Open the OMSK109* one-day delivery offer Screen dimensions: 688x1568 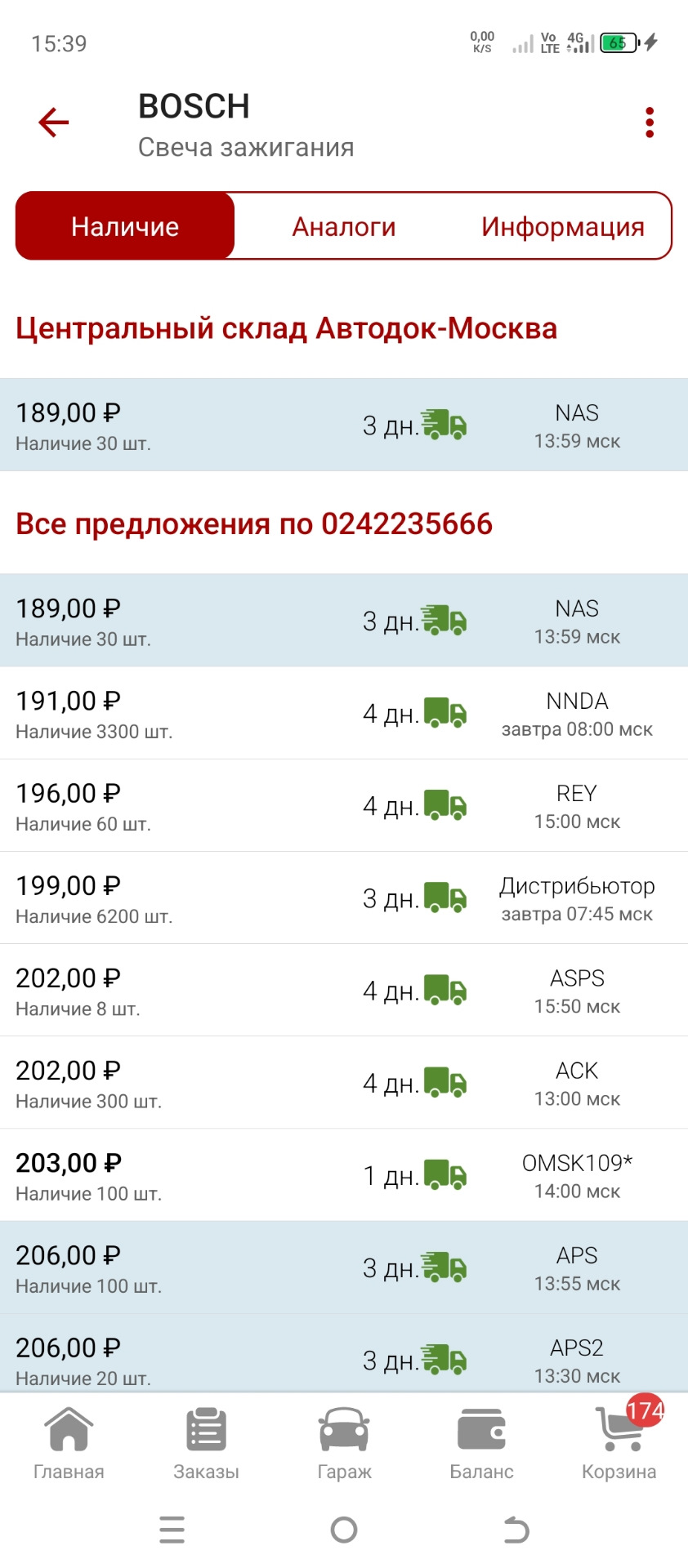[343, 1175]
